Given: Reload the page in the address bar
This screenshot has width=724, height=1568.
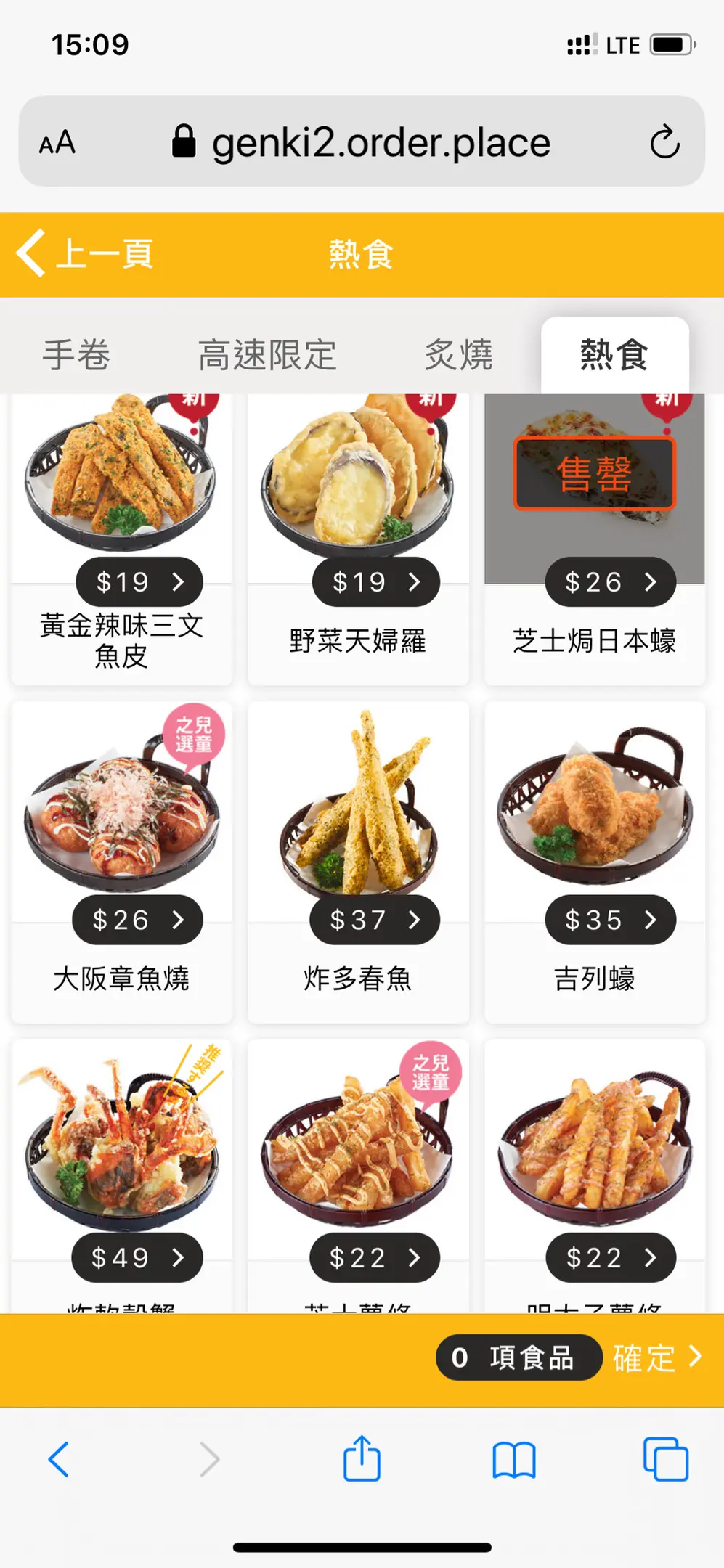Looking at the screenshot, I should 664,142.
